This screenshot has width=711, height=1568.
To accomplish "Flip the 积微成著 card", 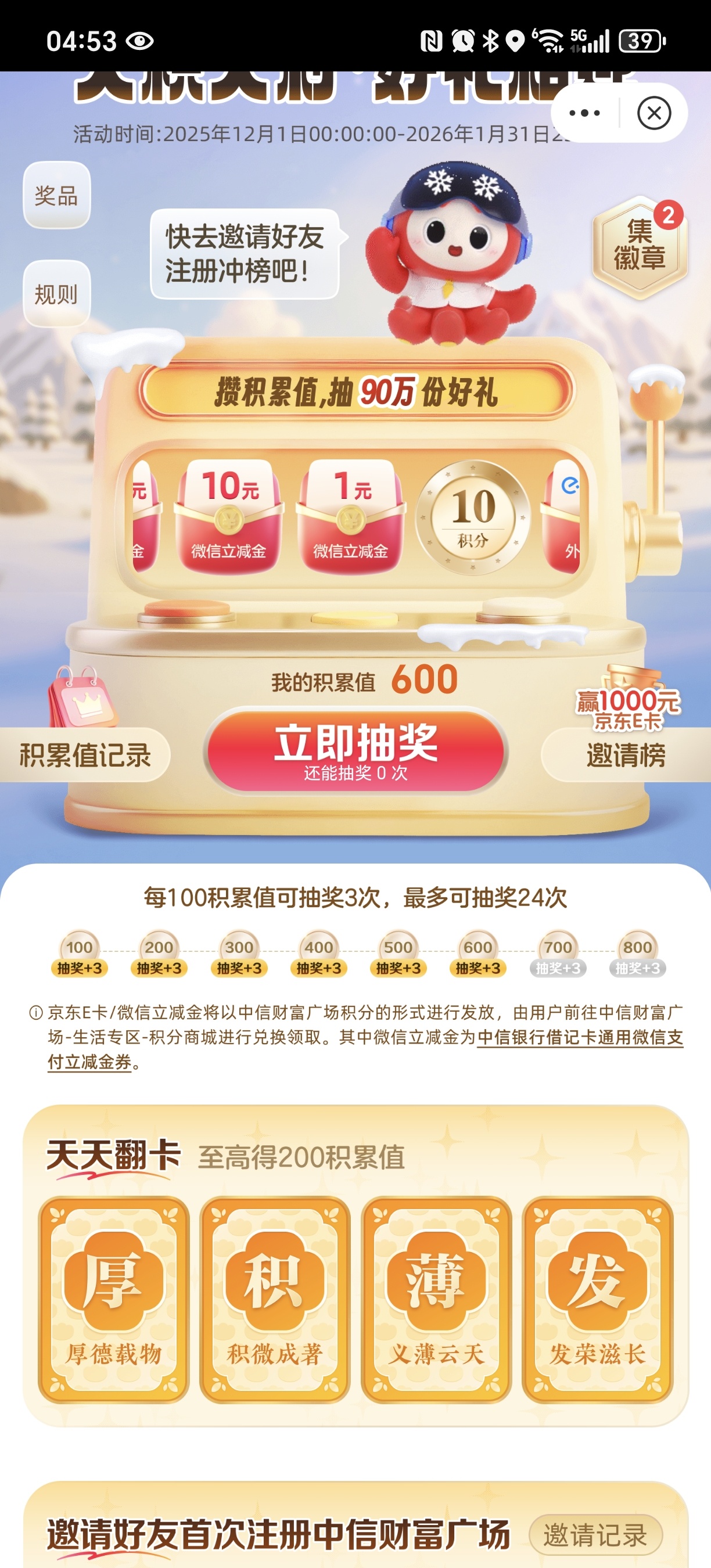I will pyautogui.click(x=275, y=1299).
